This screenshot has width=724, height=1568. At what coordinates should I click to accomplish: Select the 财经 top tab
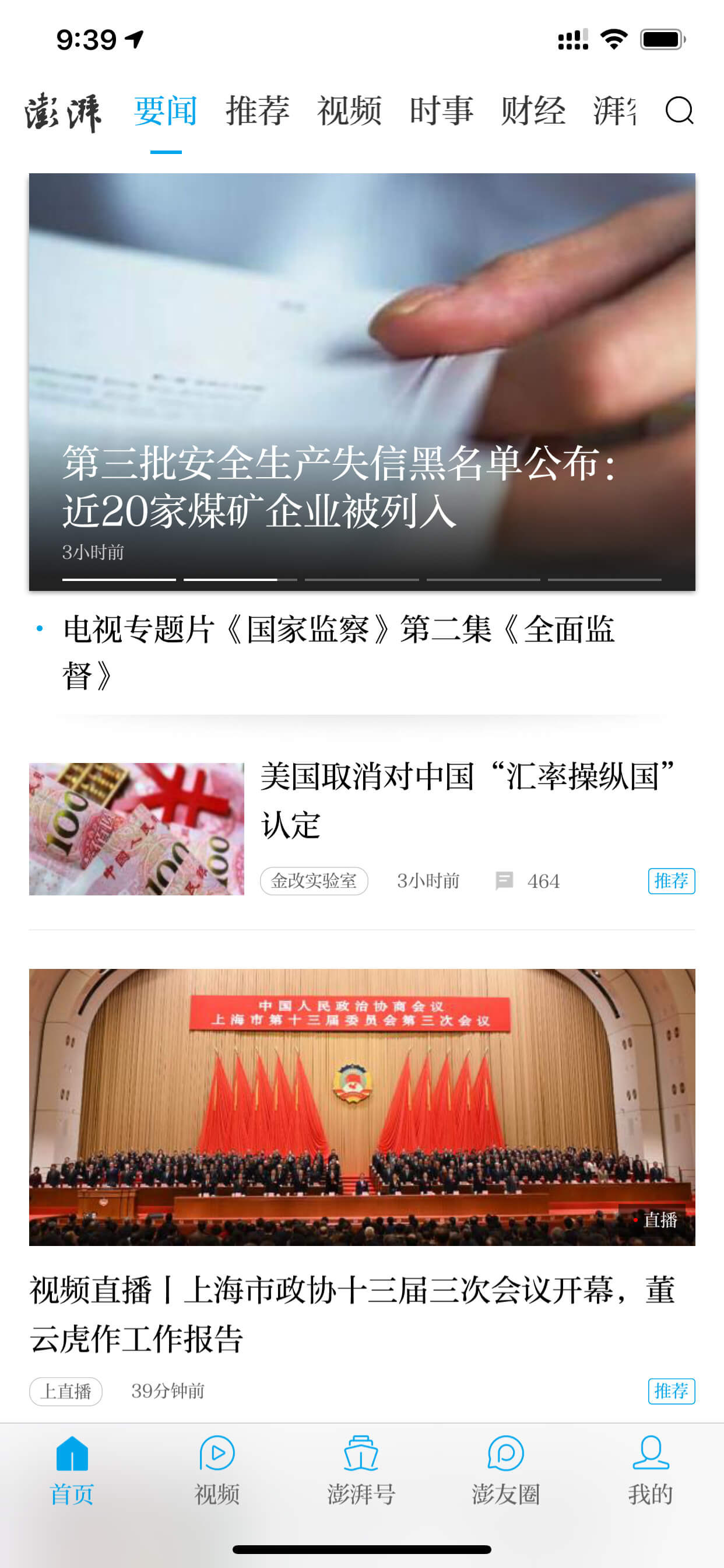(533, 111)
